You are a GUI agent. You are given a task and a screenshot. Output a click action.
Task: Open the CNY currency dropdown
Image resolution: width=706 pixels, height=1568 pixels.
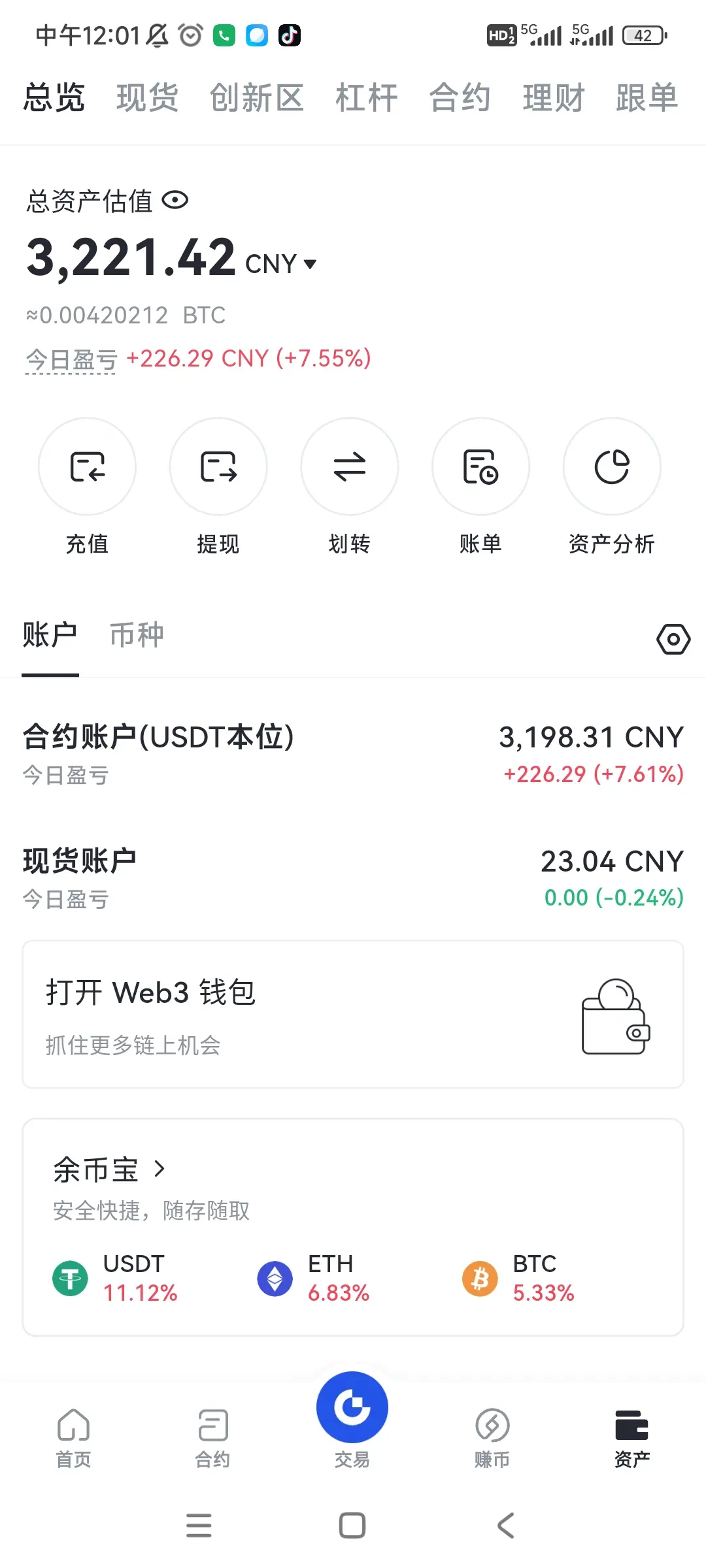click(x=281, y=264)
